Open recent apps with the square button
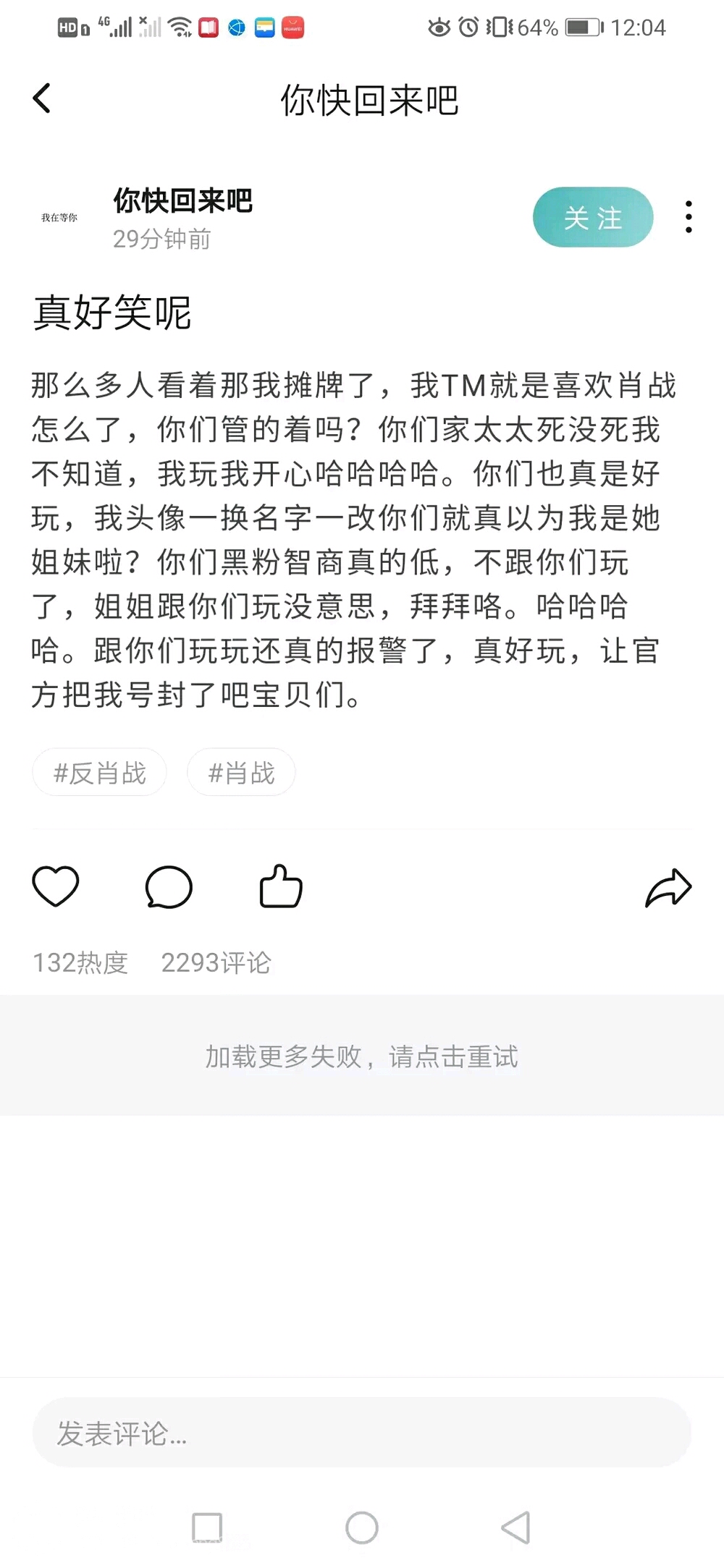The width and height of the screenshot is (724, 1568). [x=207, y=1528]
